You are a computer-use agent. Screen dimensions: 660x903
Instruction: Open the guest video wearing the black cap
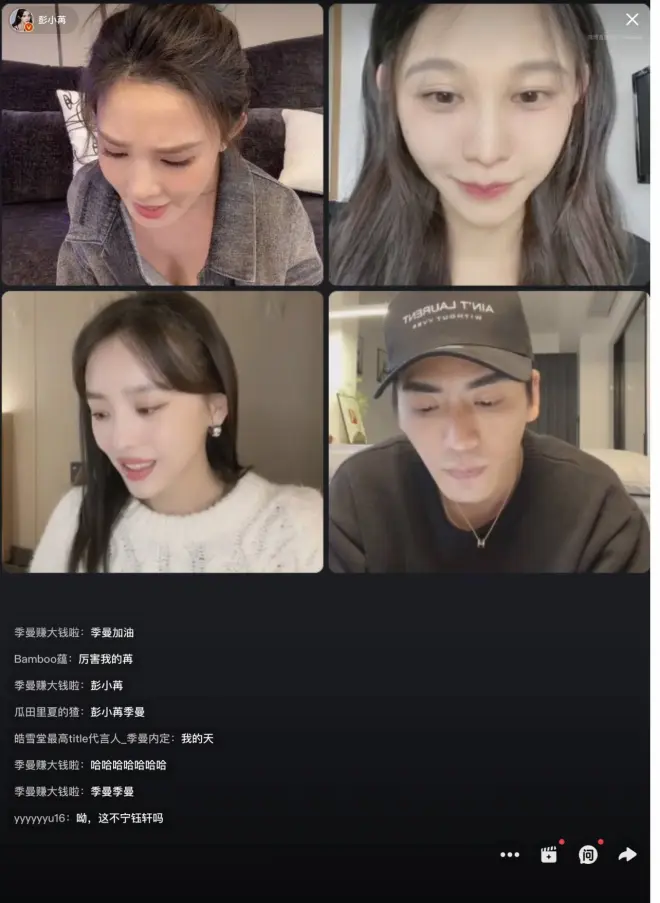click(x=489, y=432)
